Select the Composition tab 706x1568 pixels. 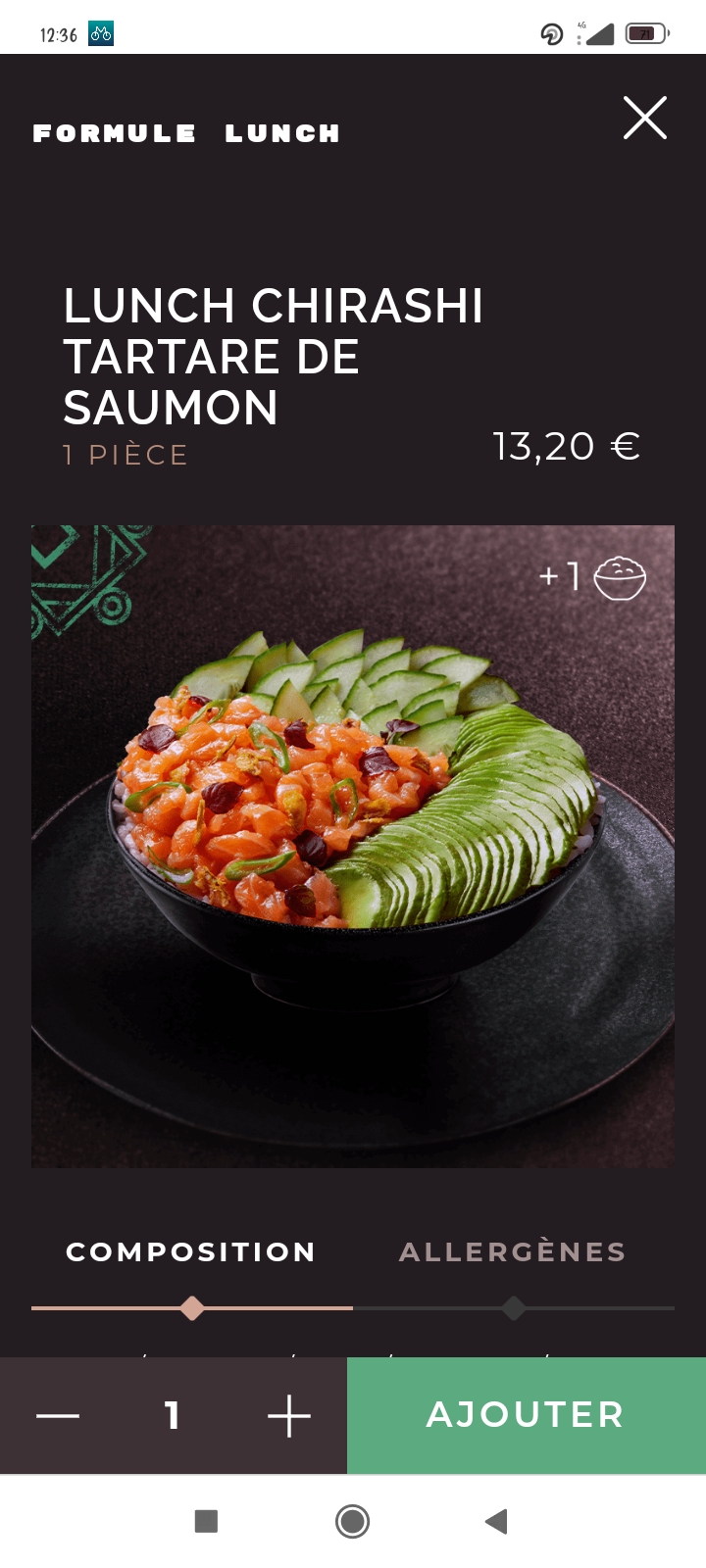coord(191,1252)
